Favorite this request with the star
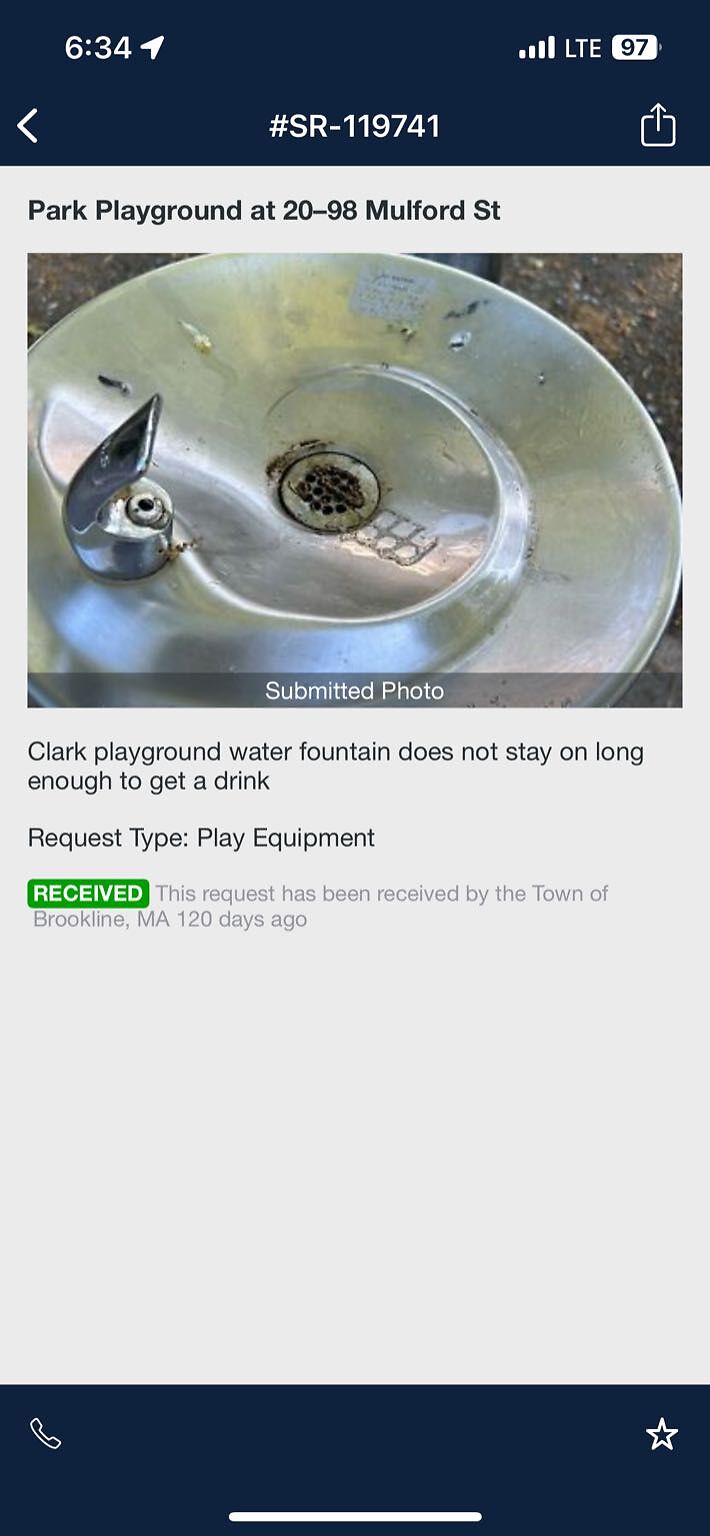 coord(661,1435)
